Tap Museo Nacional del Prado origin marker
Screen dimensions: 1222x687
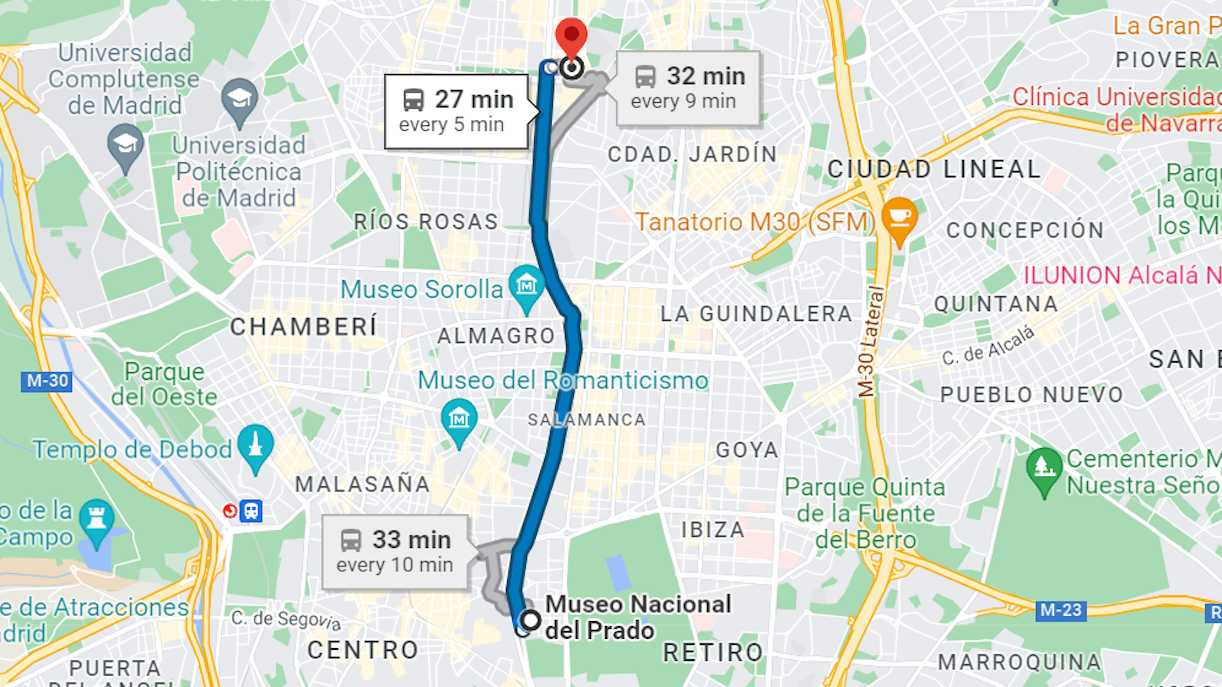[530, 620]
